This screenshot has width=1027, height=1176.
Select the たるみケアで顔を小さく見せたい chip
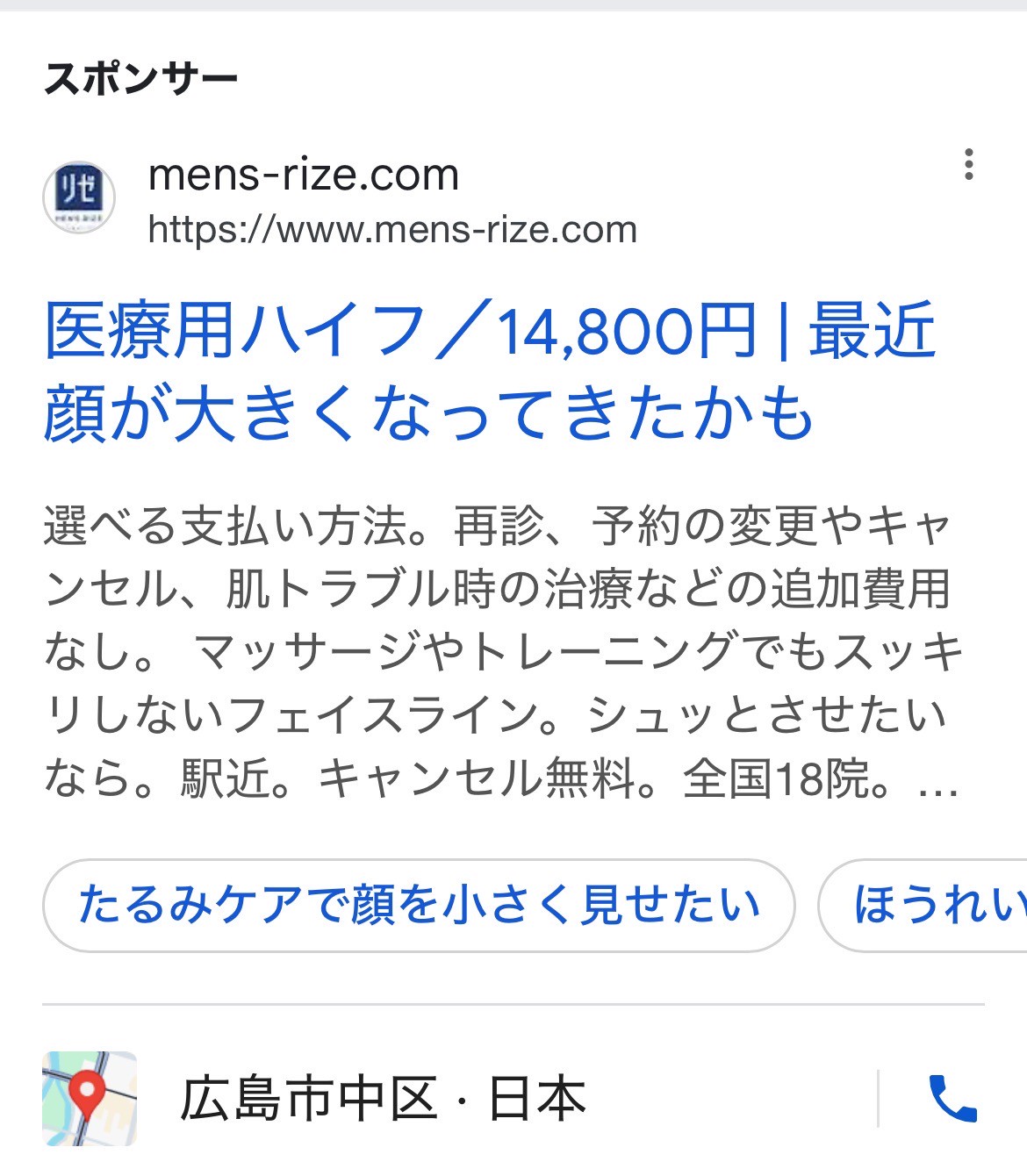click(x=420, y=906)
